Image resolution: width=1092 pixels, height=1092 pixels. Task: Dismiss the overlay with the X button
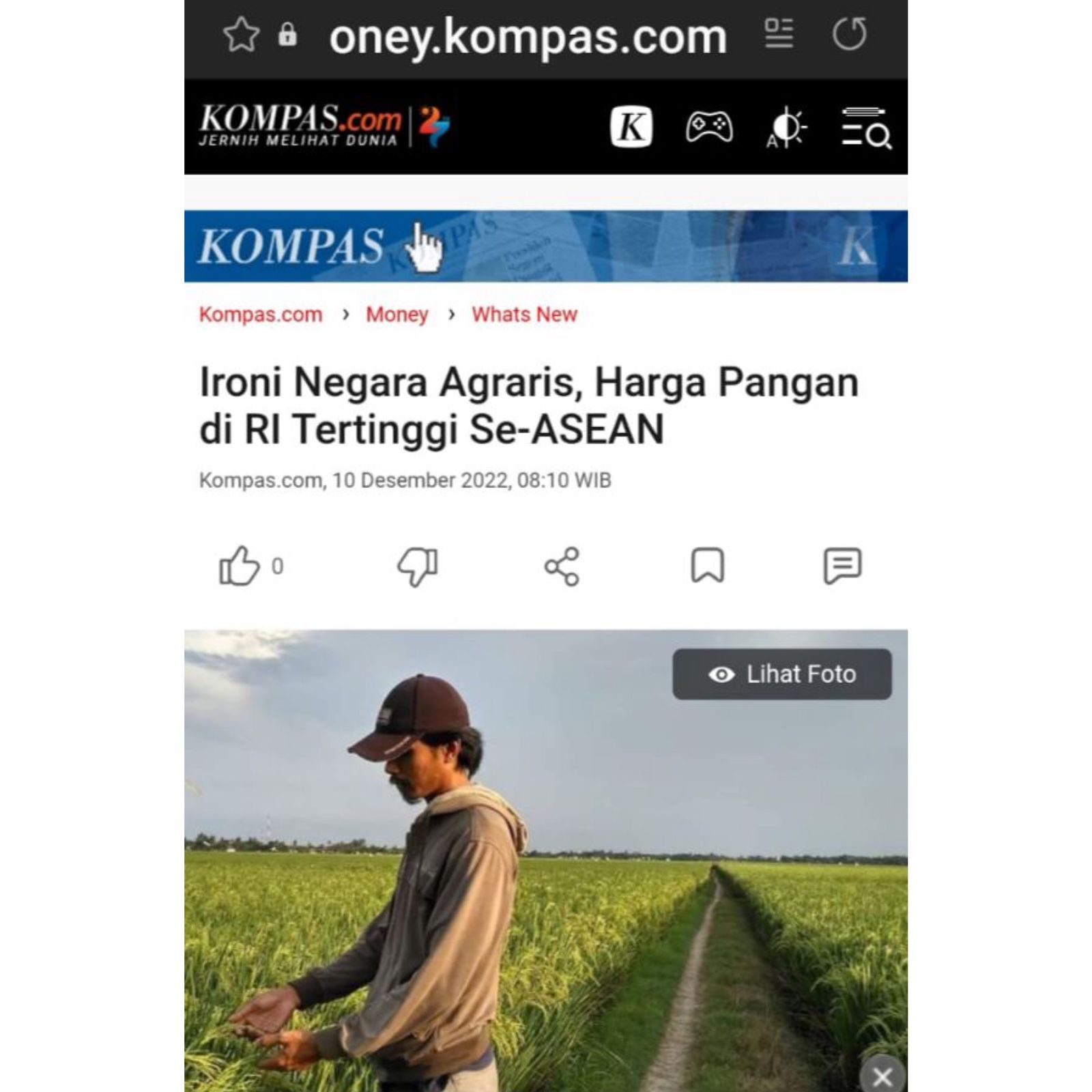[x=882, y=1076]
